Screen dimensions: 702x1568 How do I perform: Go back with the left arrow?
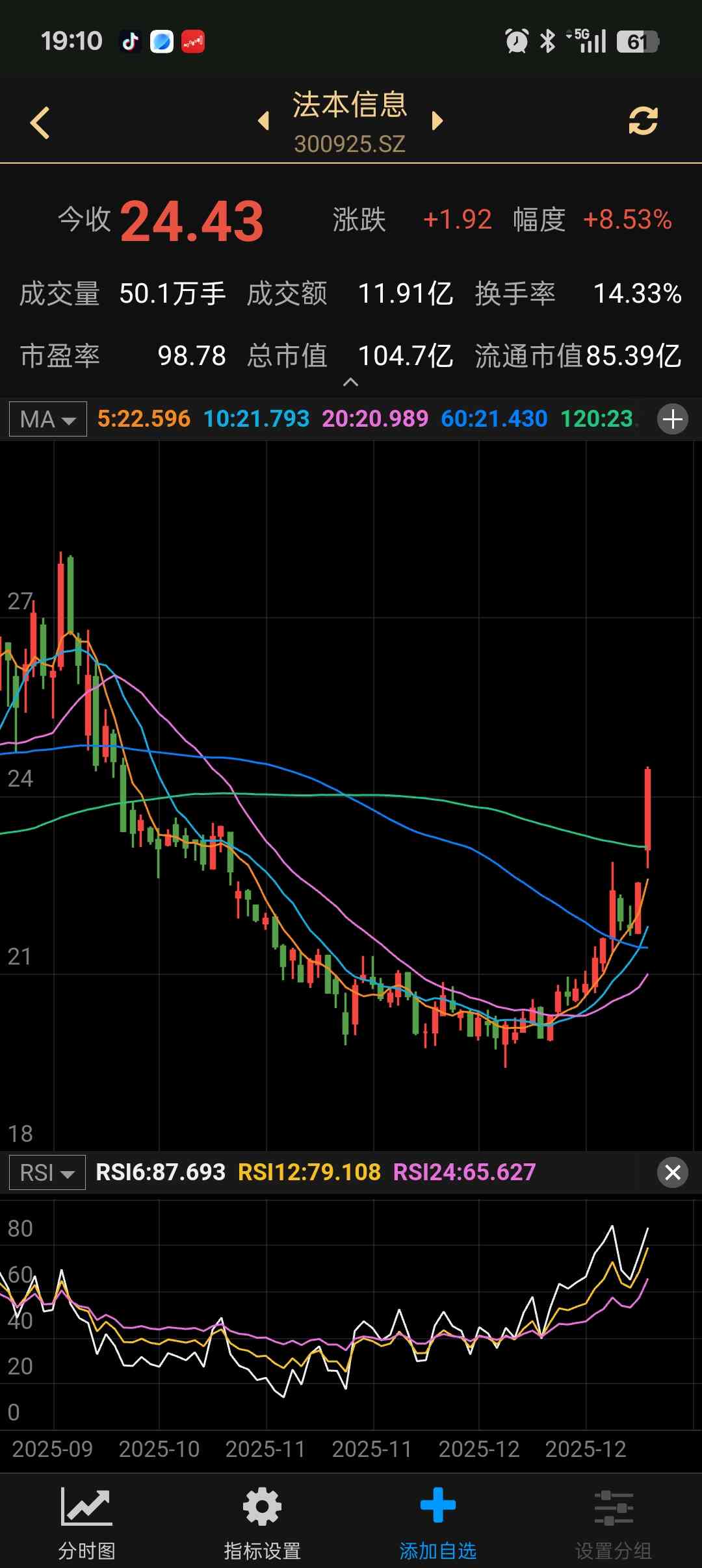point(40,123)
